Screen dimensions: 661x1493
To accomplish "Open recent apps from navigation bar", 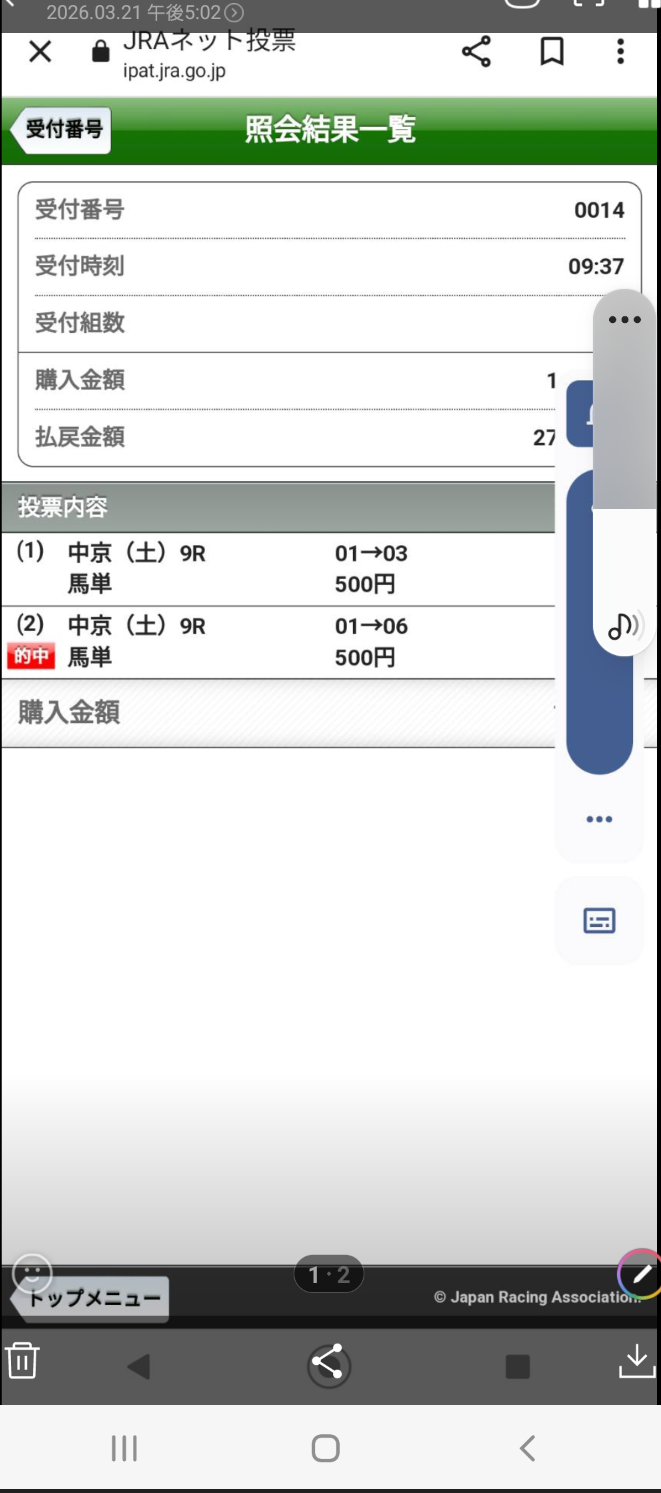I will point(124,1447).
